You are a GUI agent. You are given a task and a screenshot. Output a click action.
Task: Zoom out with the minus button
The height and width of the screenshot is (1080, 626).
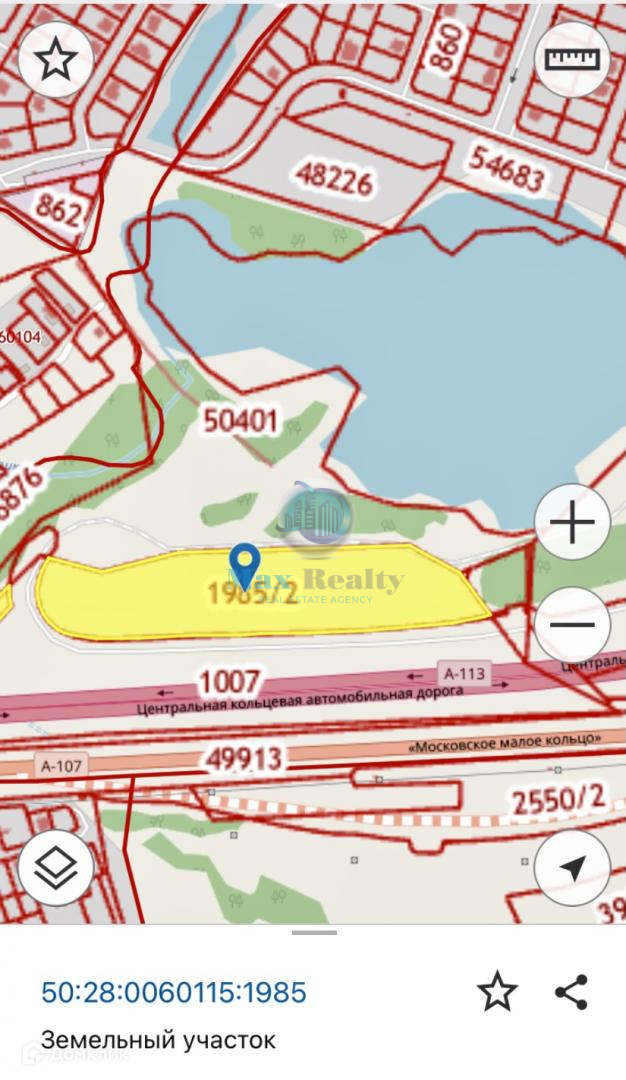(572, 624)
